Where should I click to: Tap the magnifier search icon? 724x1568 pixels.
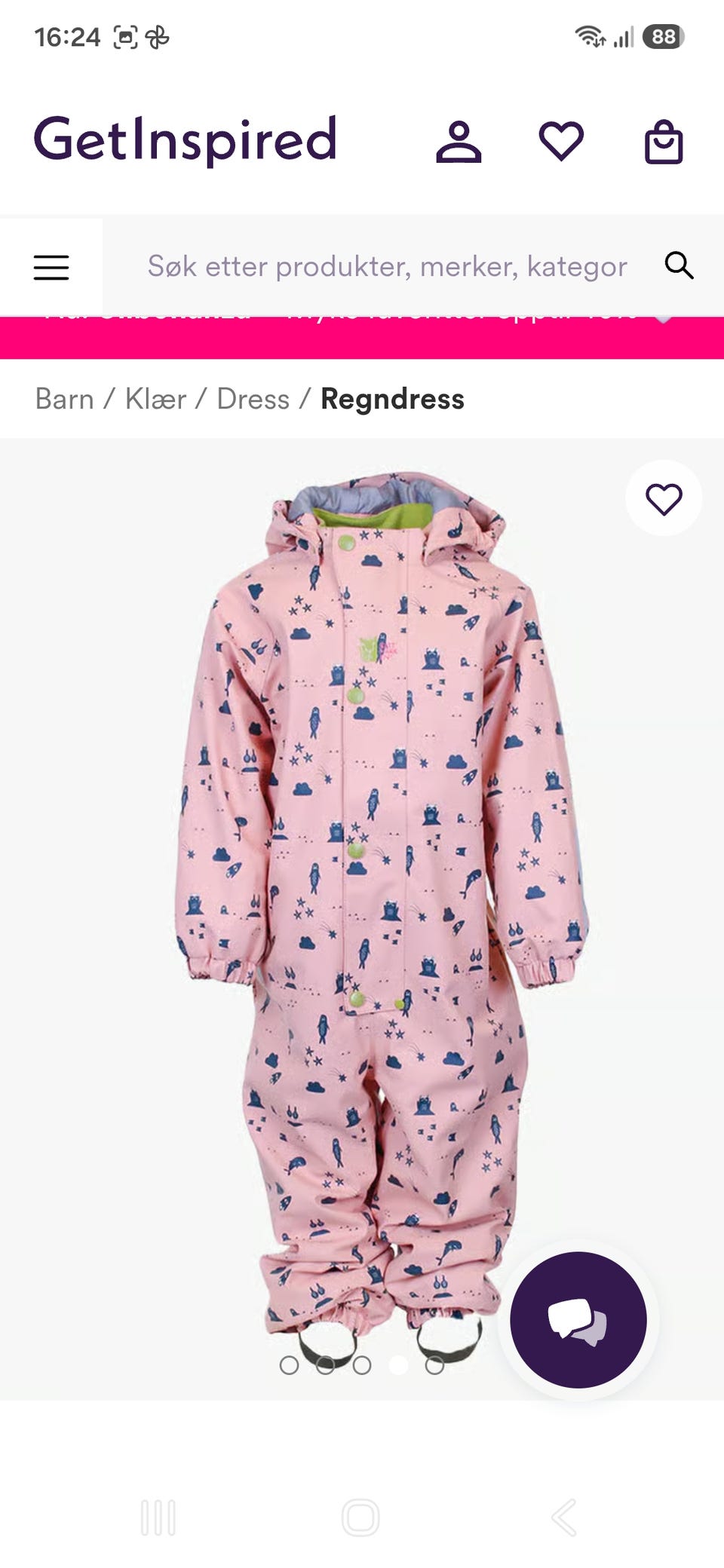click(679, 266)
